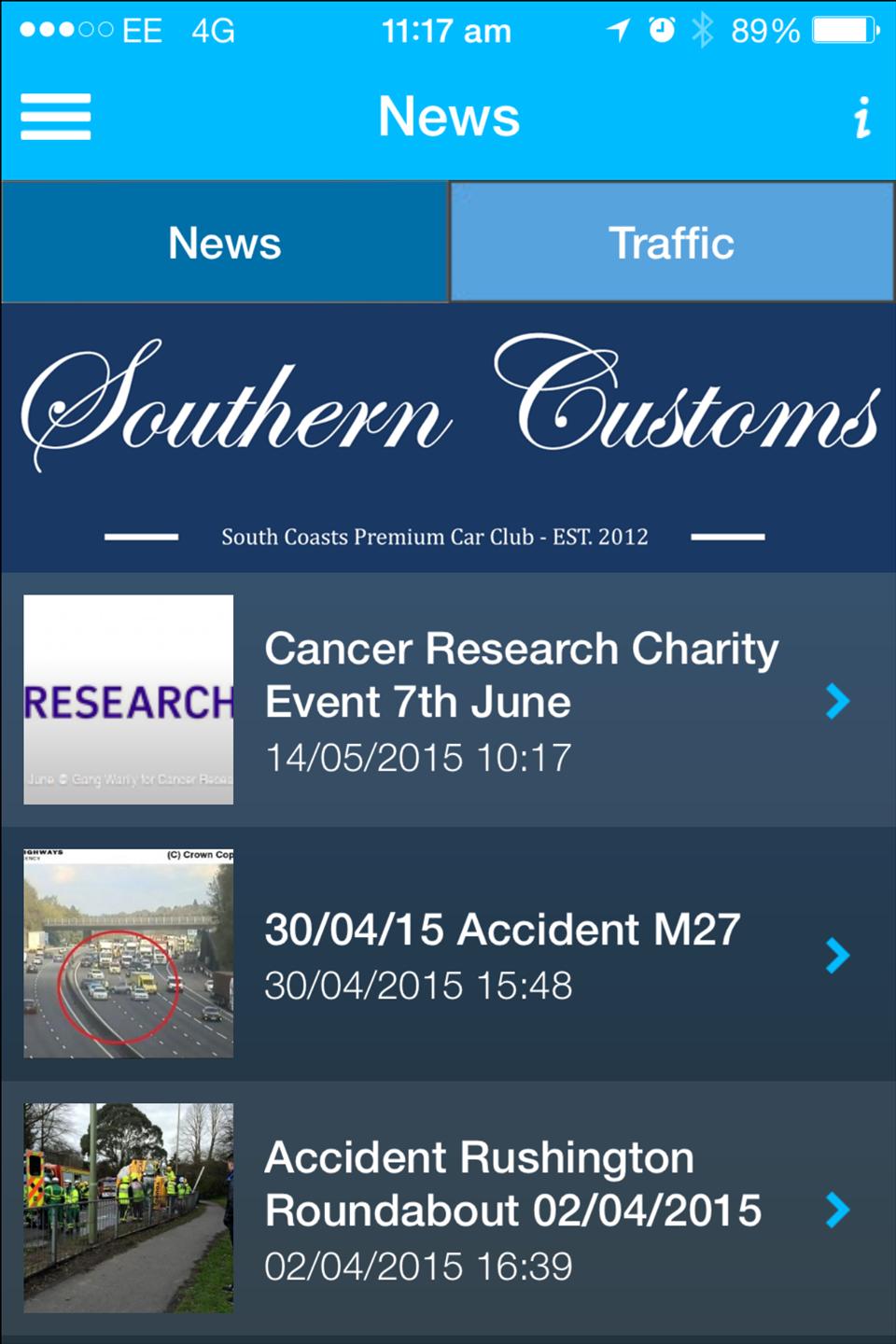Switch to the Traffic tab
Viewport: 896px width, 1344px height.
click(x=672, y=243)
